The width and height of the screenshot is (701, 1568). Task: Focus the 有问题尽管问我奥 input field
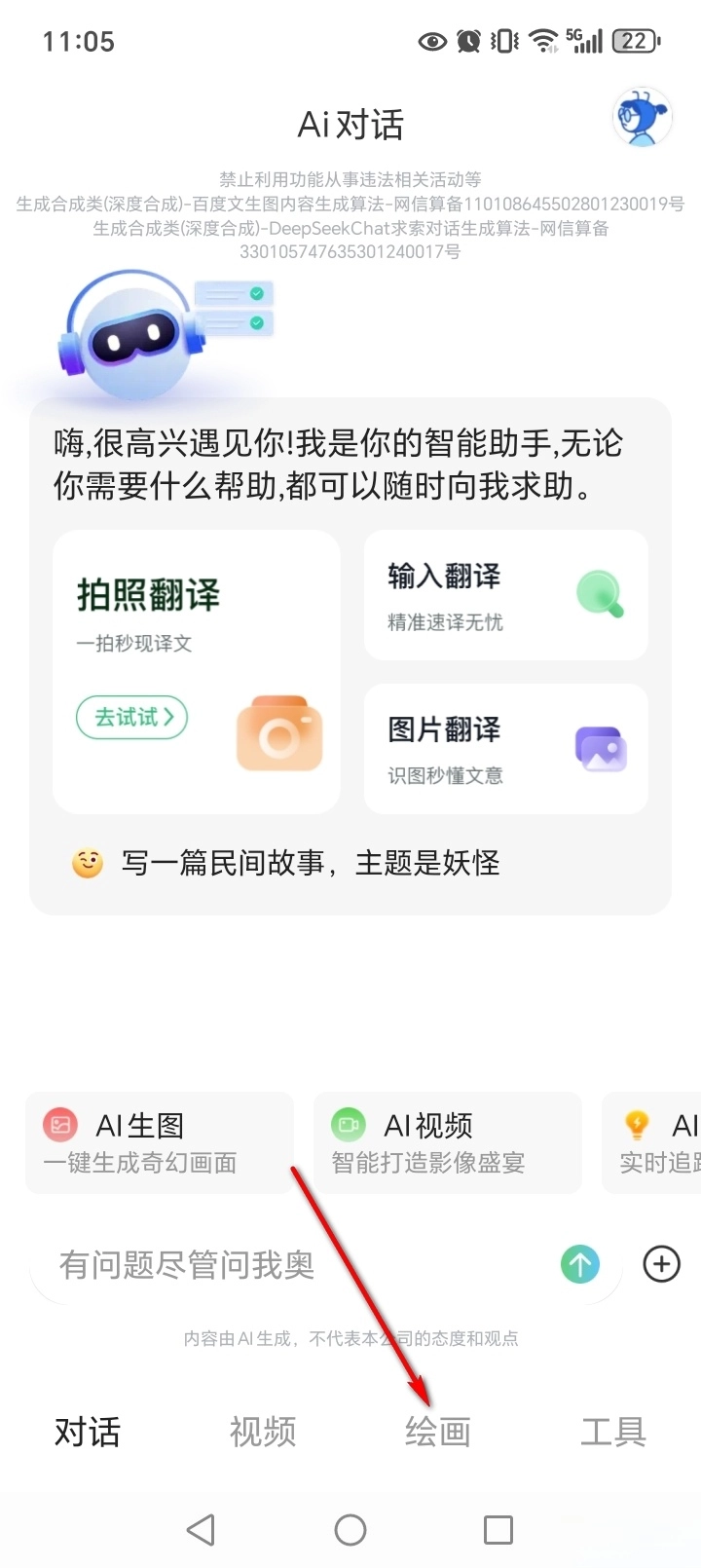(292, 1265)
